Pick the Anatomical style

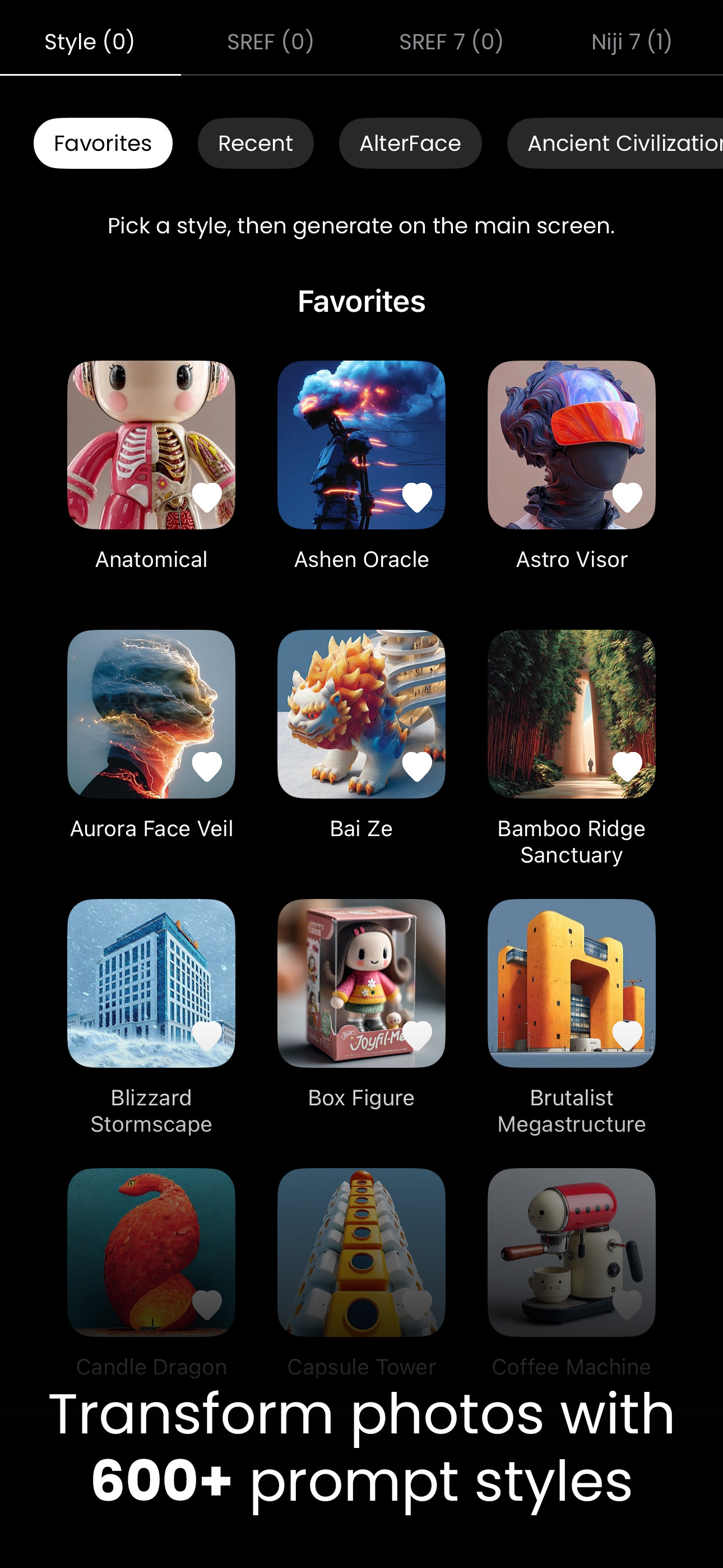(151, 444)
